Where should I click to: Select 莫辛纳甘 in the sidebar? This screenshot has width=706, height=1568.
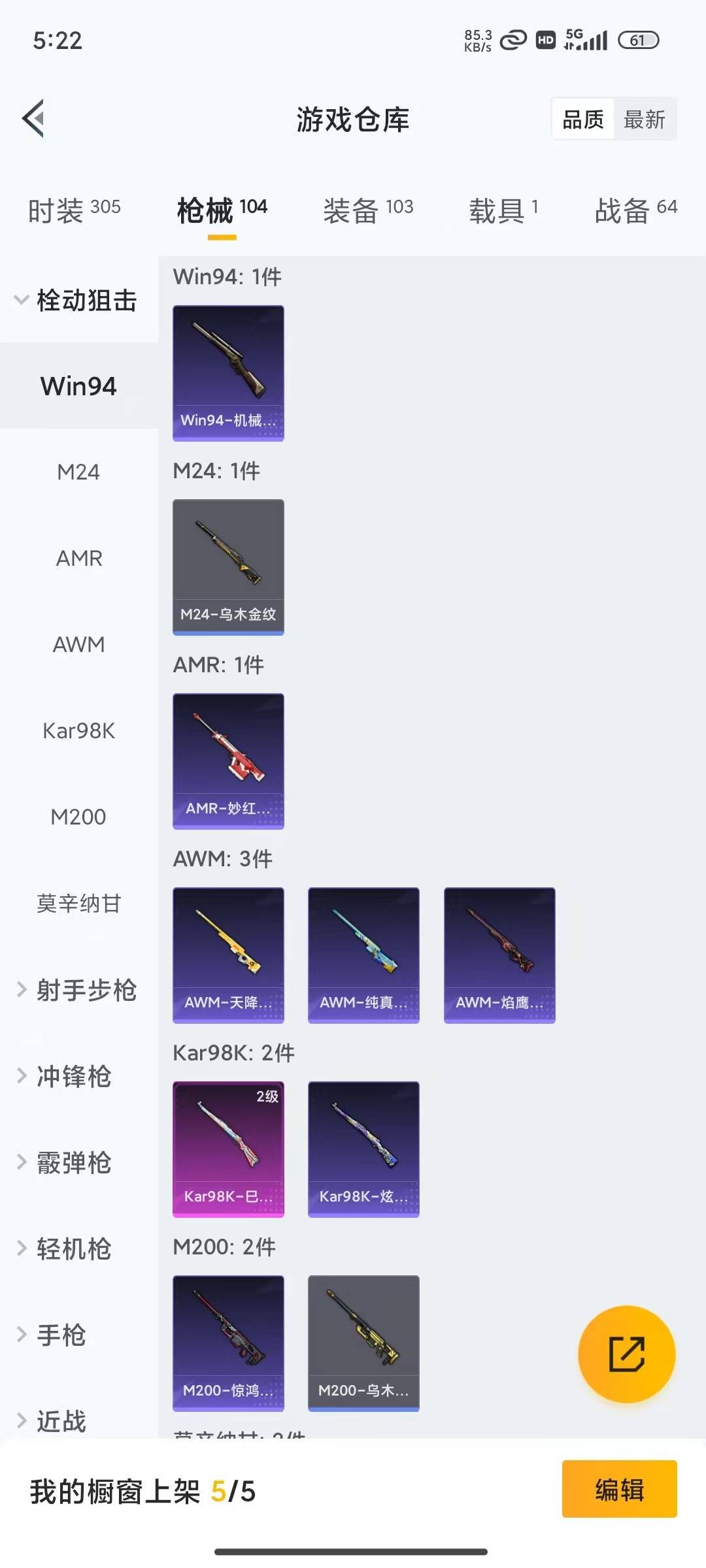point(79,904)
